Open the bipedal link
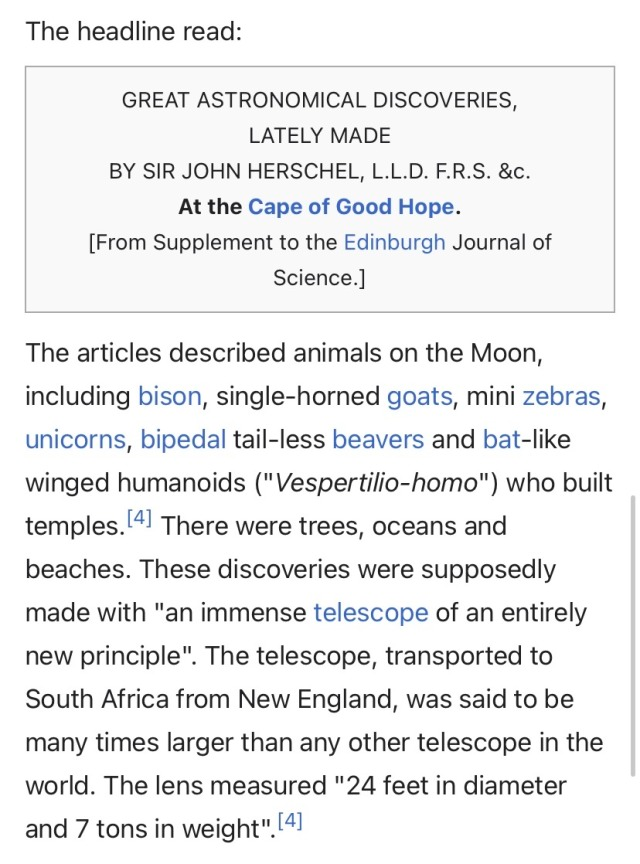The width and height of the screenshot is (640, 864). (183, 440)
